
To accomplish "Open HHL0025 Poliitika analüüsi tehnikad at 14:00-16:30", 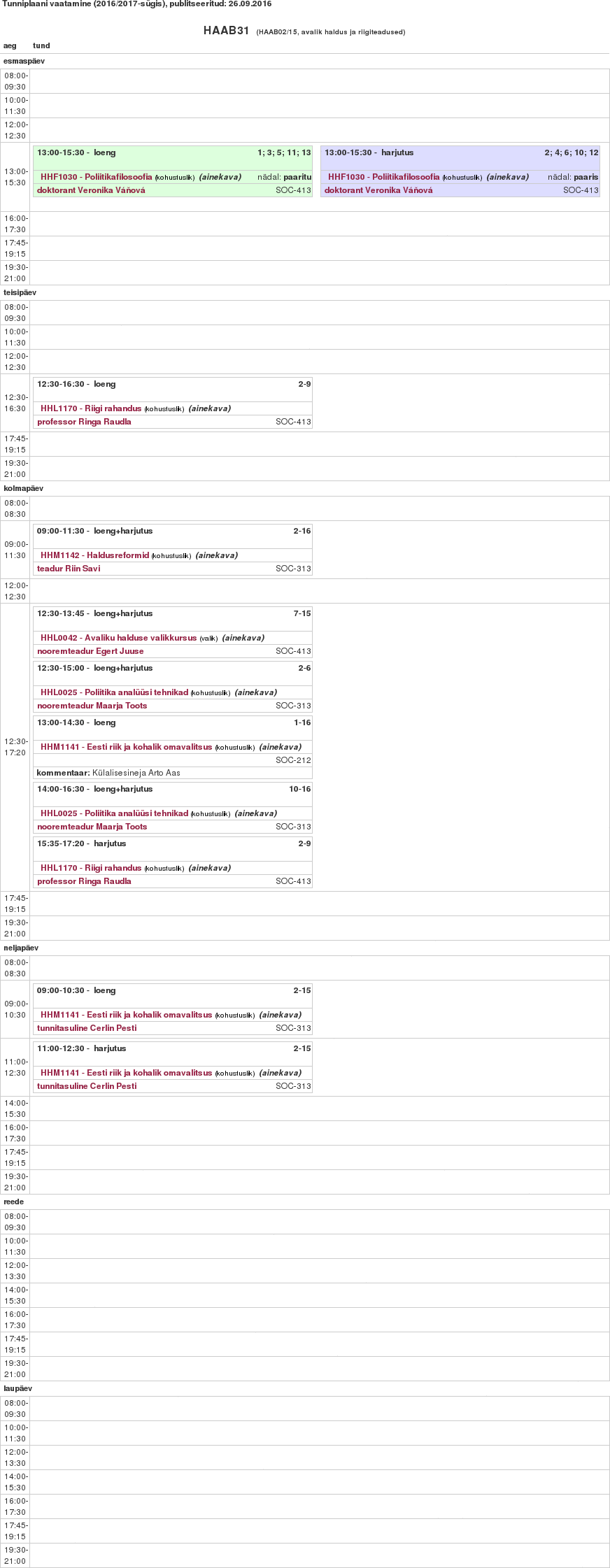I will click(x=114, y=813).
